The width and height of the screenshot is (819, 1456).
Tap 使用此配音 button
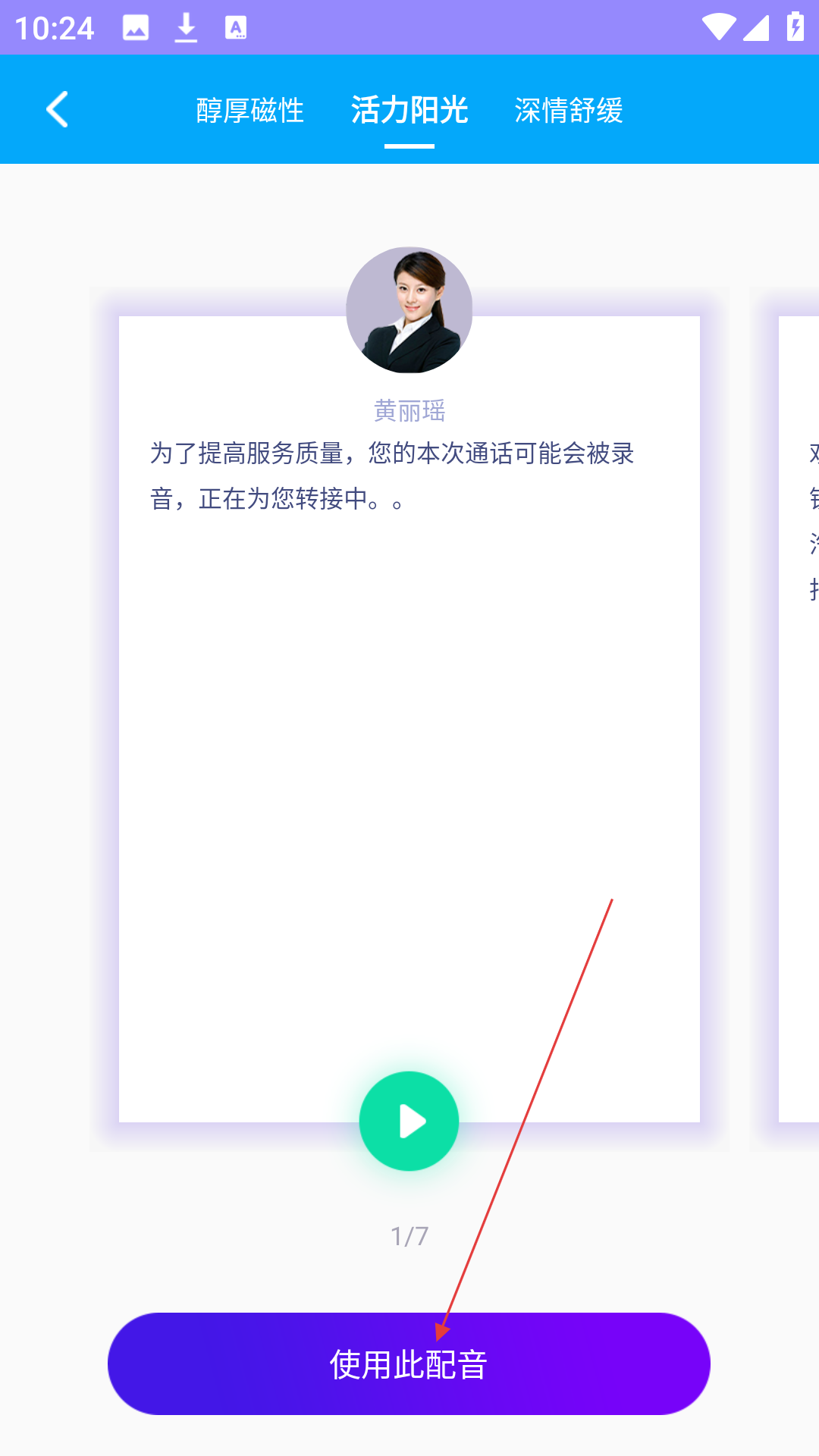click(x=409, y=1363)
